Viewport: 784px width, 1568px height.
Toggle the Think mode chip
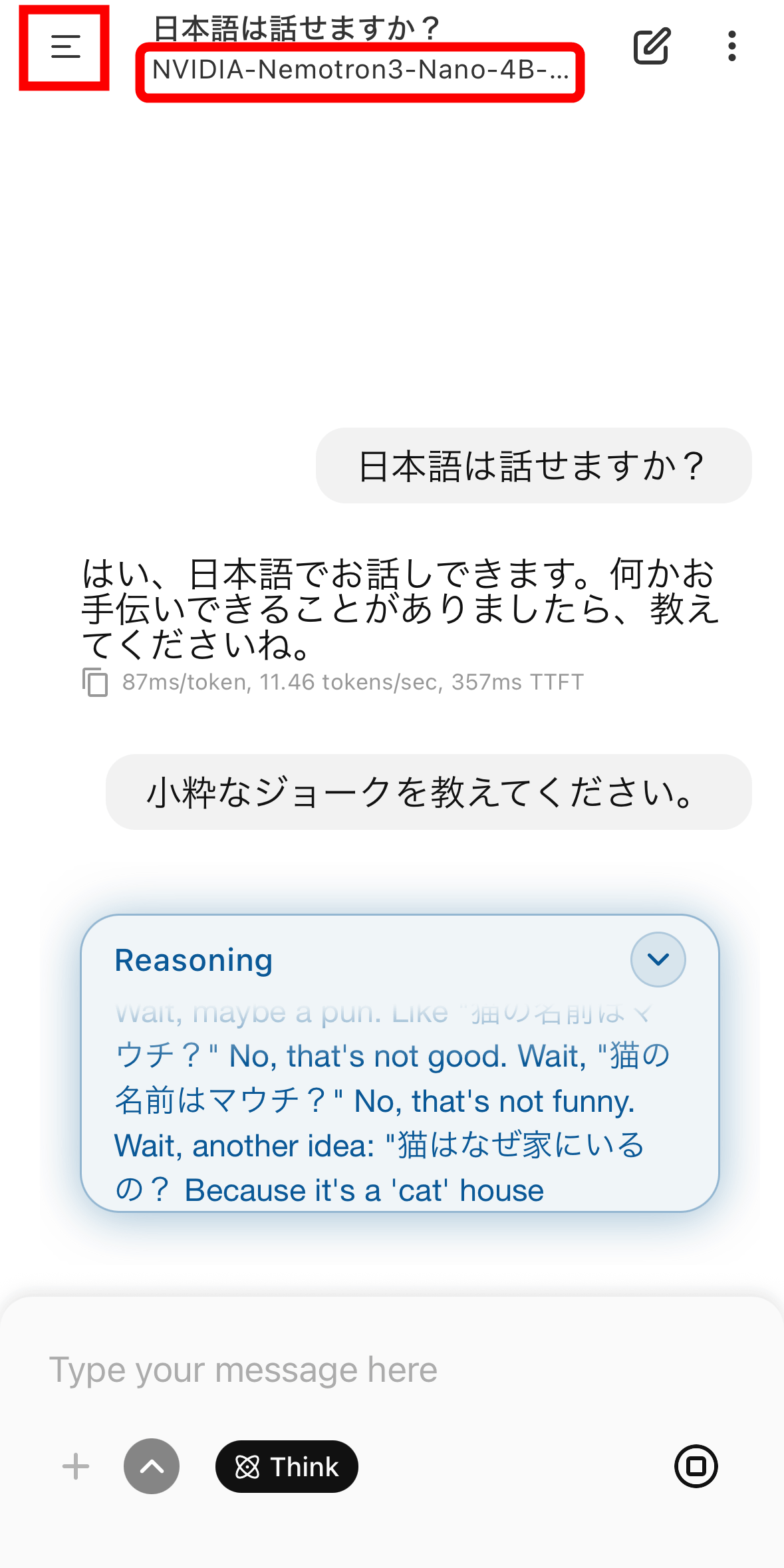pos(287,1466)
